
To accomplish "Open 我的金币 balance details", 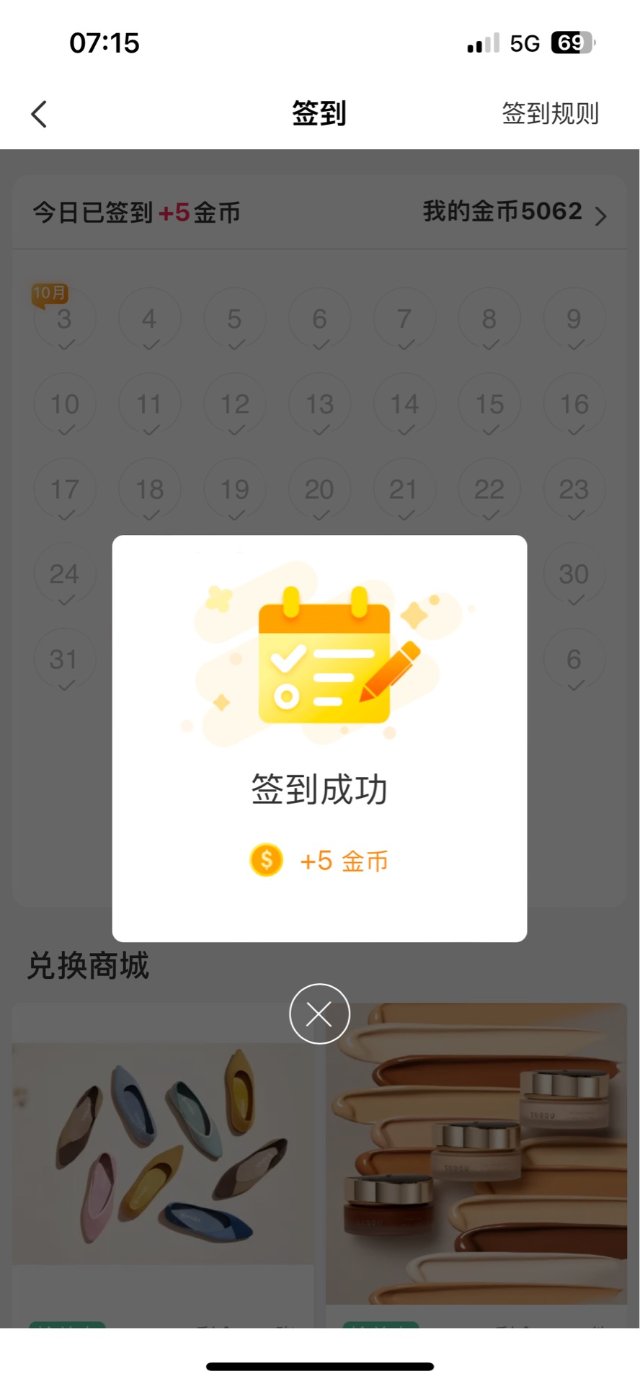I will [x=515, y=212].
